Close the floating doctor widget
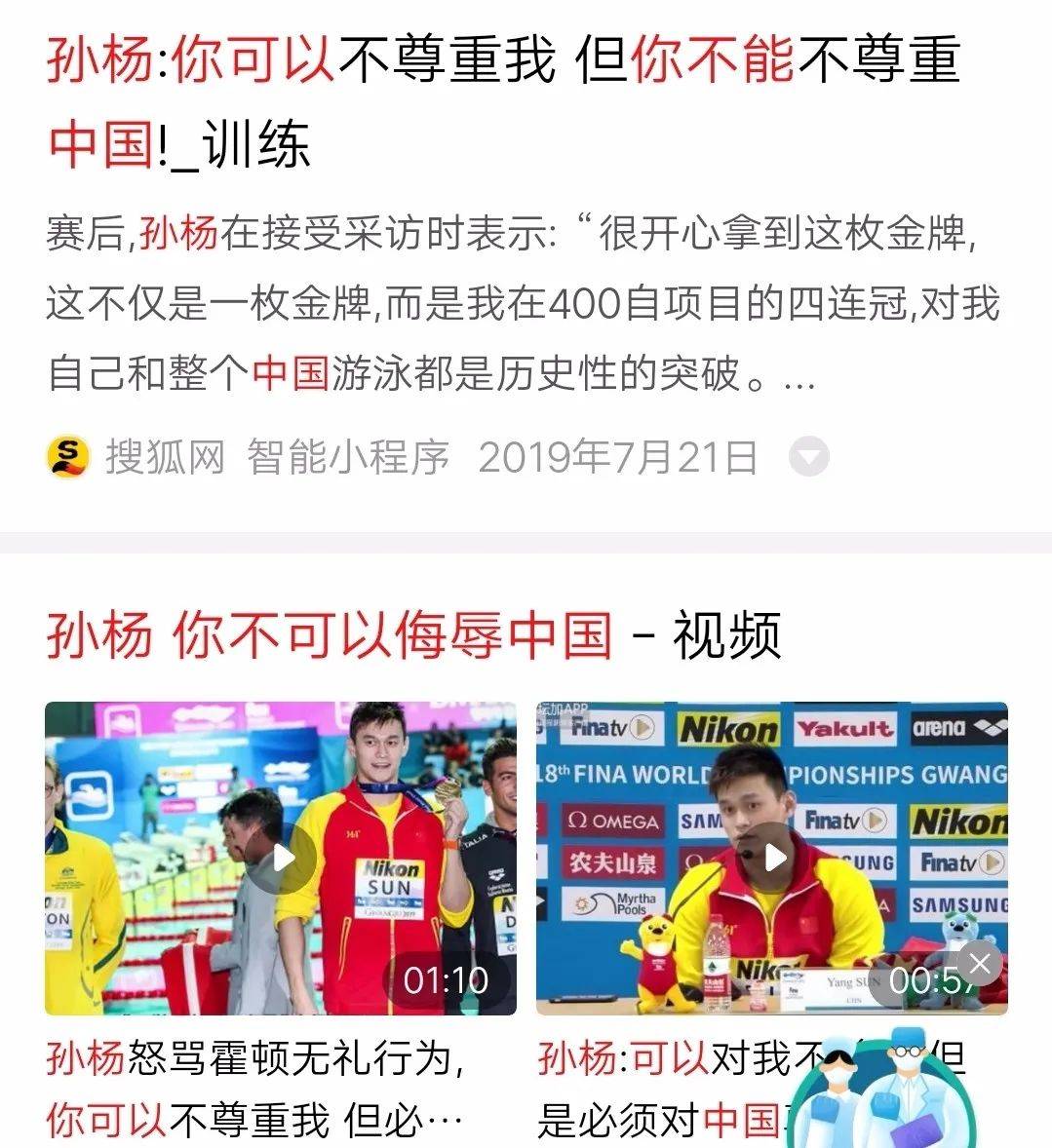This screenshot has width=1052, height=1148. pos(979,965)
